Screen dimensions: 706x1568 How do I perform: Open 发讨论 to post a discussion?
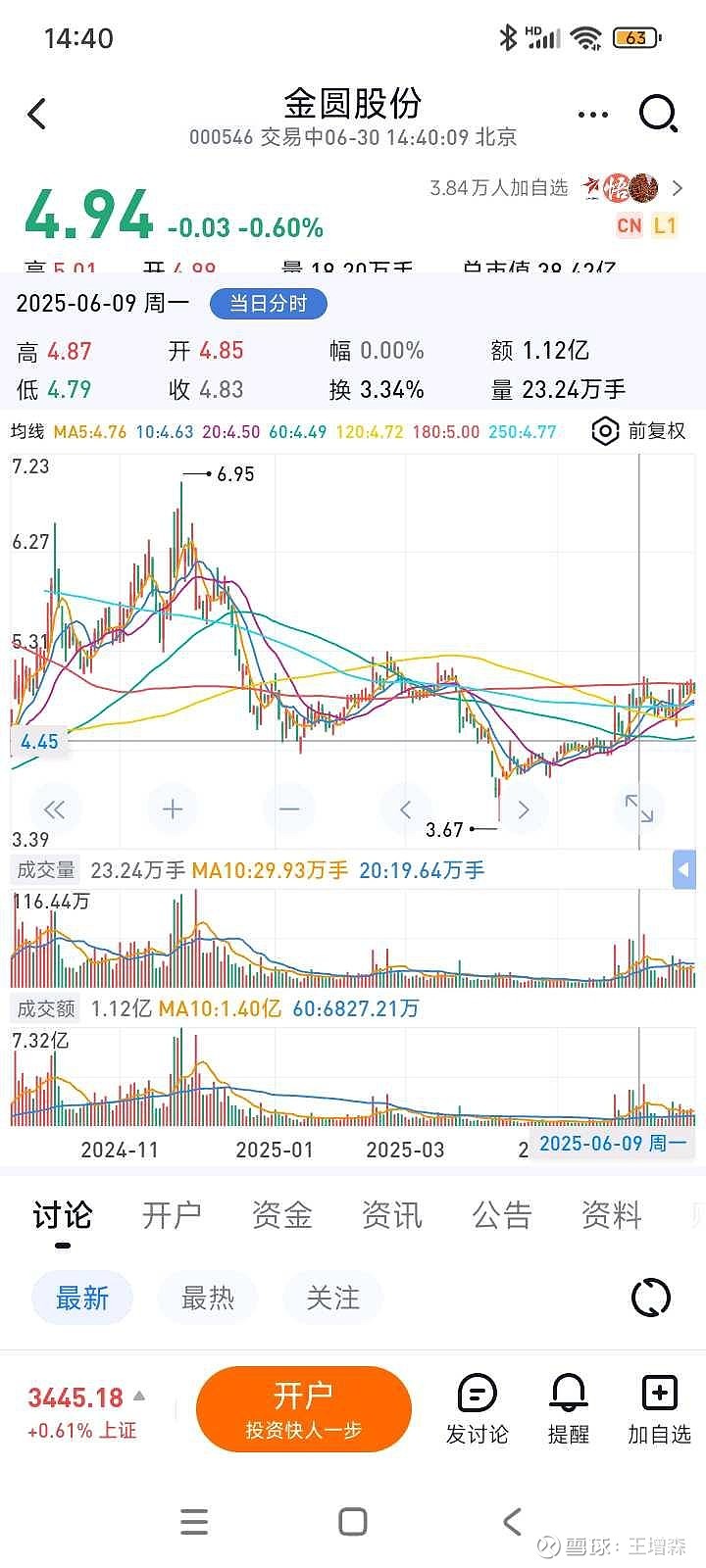pos(477,1409)
